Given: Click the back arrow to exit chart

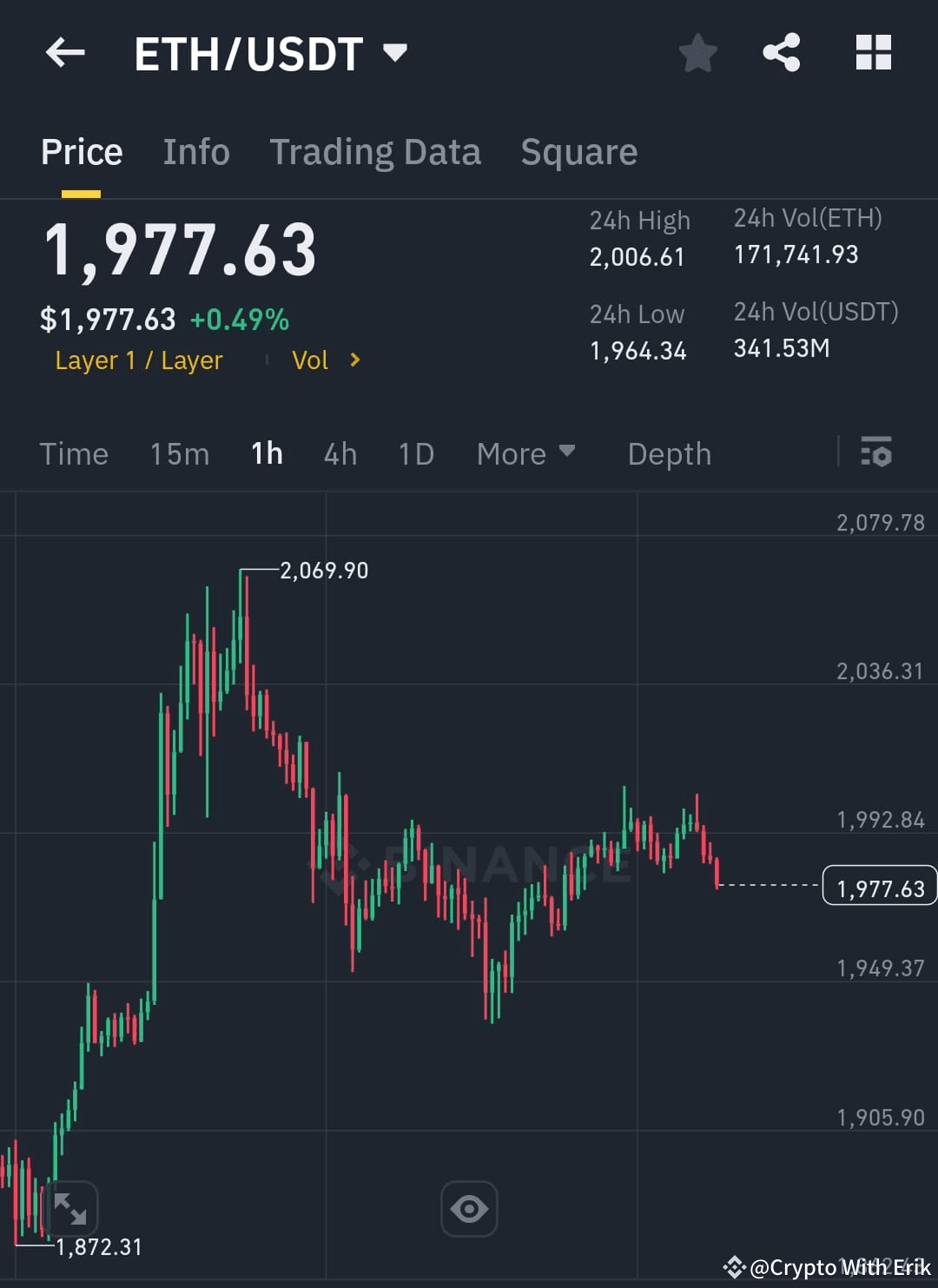Looking at the screenshot, I should (x=63, y=53).
